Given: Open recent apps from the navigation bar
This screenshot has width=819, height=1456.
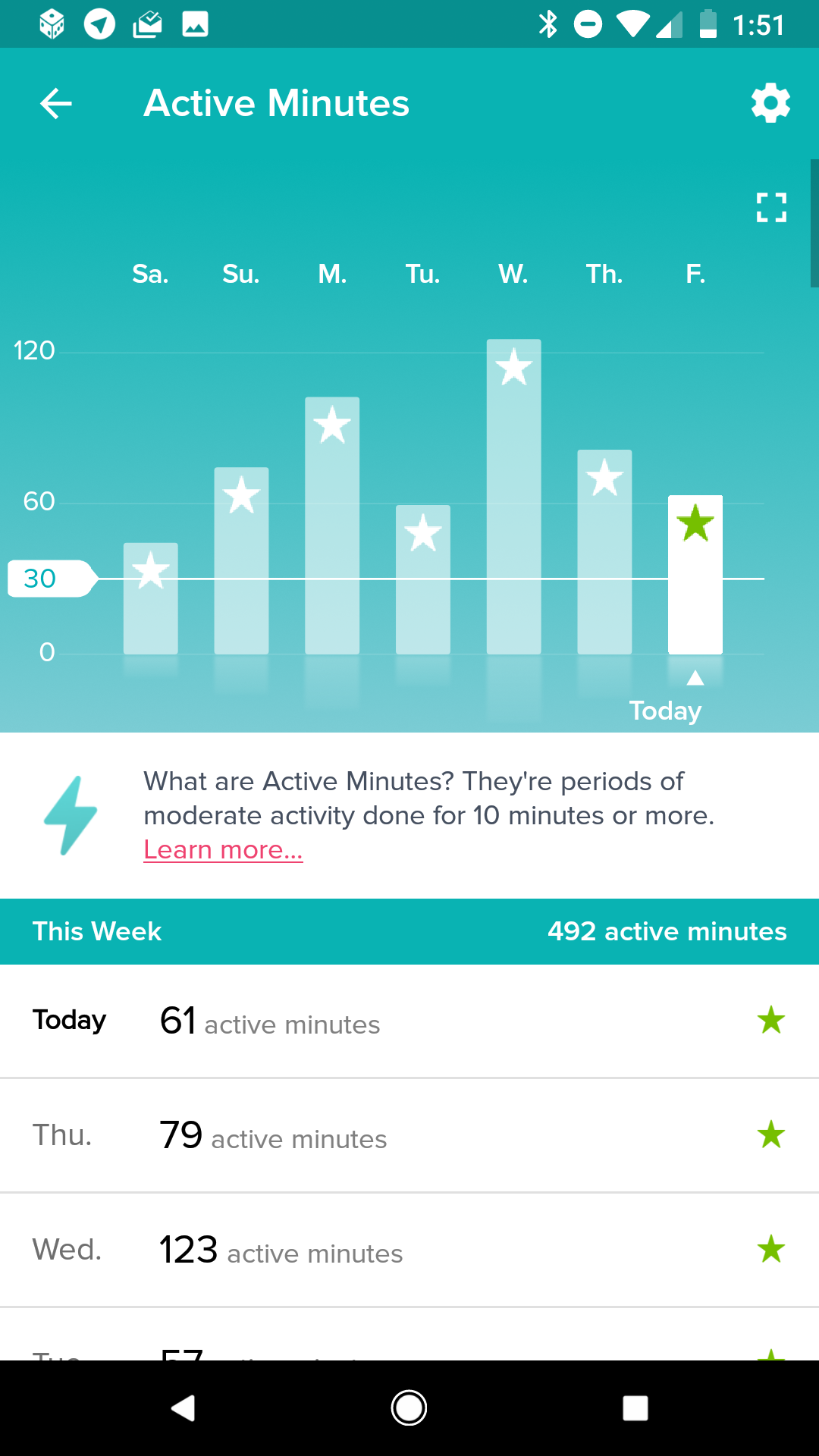Looking at the screenshot, I should point(635,1408).
